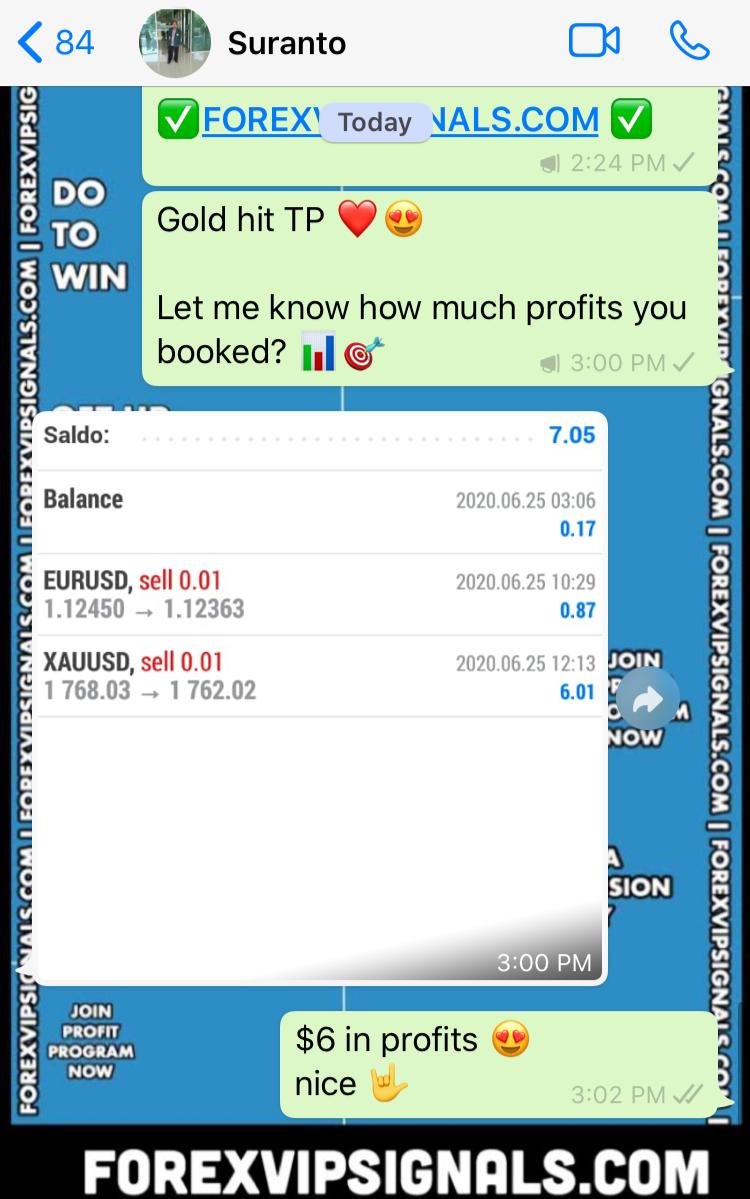Image resolution: width=750 pixels, height=1199 pixels.
Task: Start a video call with Suranto
Action: tap(594, 42)
